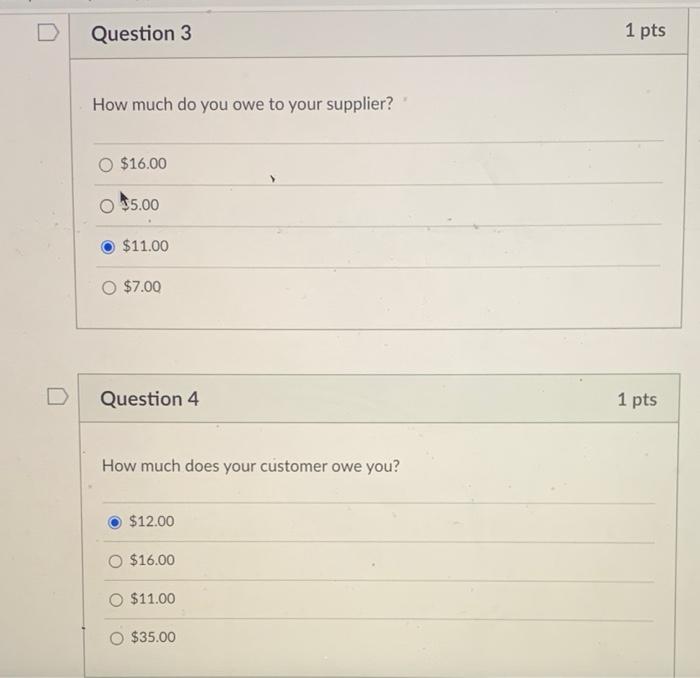Choose $16.00 in the customer question

click(117, 561)
